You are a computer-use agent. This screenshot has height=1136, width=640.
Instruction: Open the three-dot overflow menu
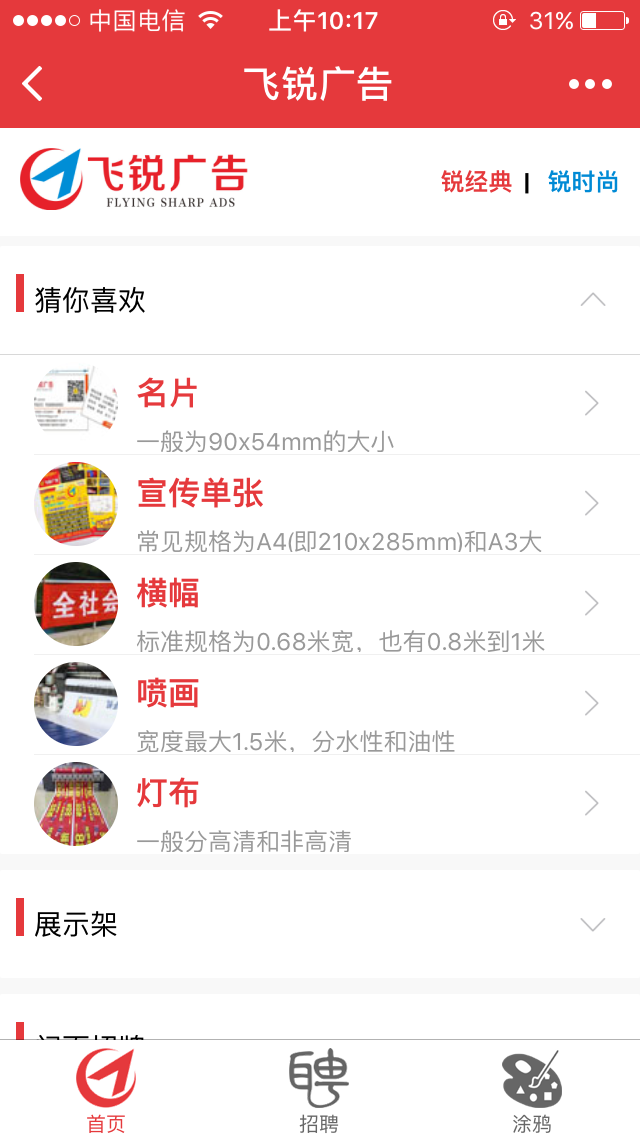(590, 84)
